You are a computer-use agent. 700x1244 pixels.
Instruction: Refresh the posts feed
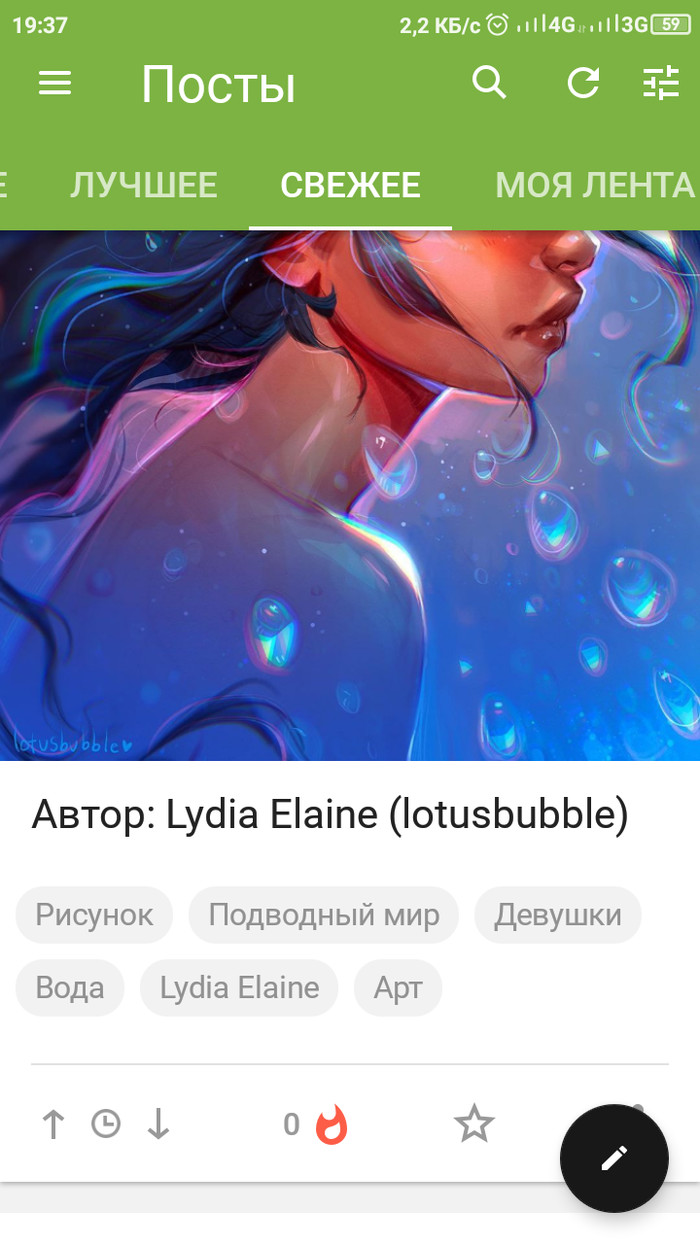tap(582, 83)
